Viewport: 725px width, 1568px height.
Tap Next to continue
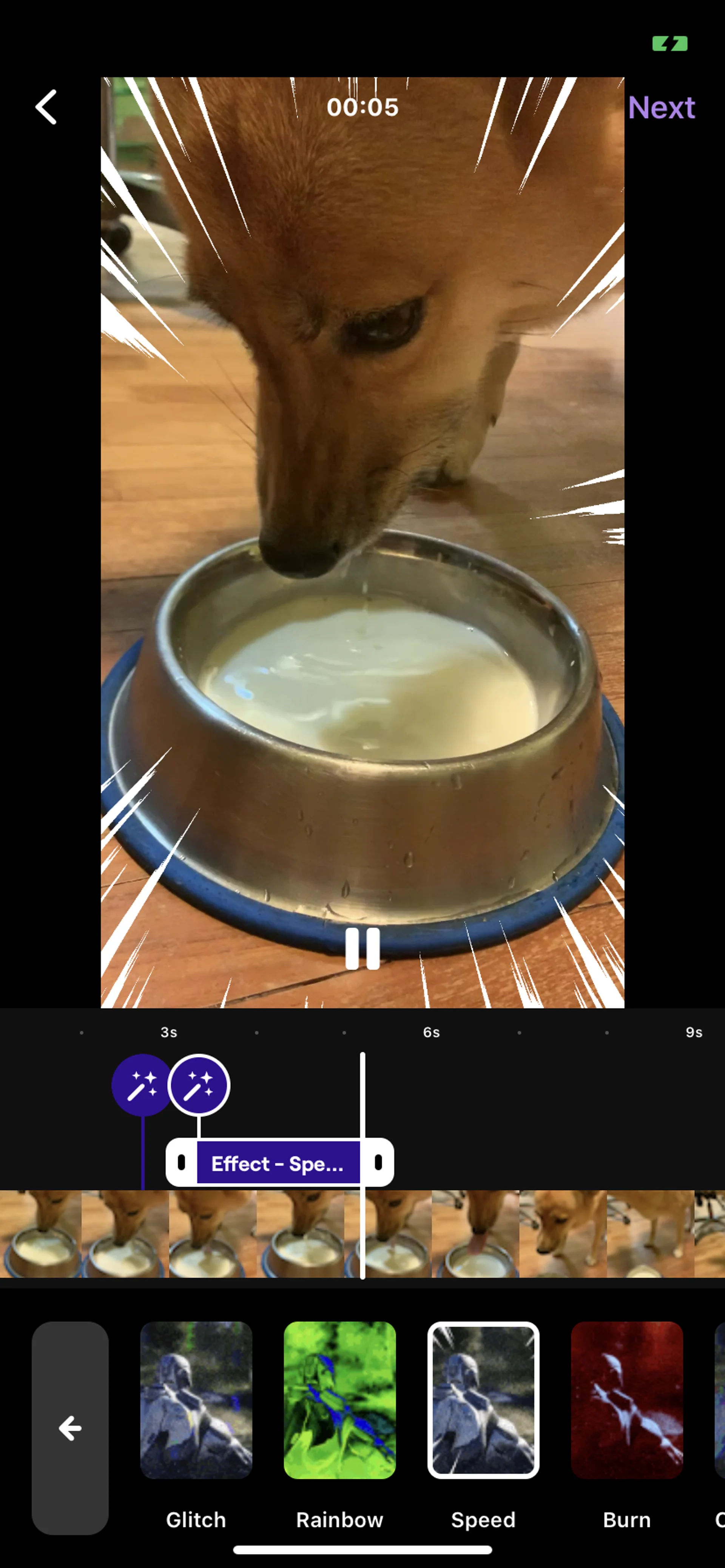661,108
